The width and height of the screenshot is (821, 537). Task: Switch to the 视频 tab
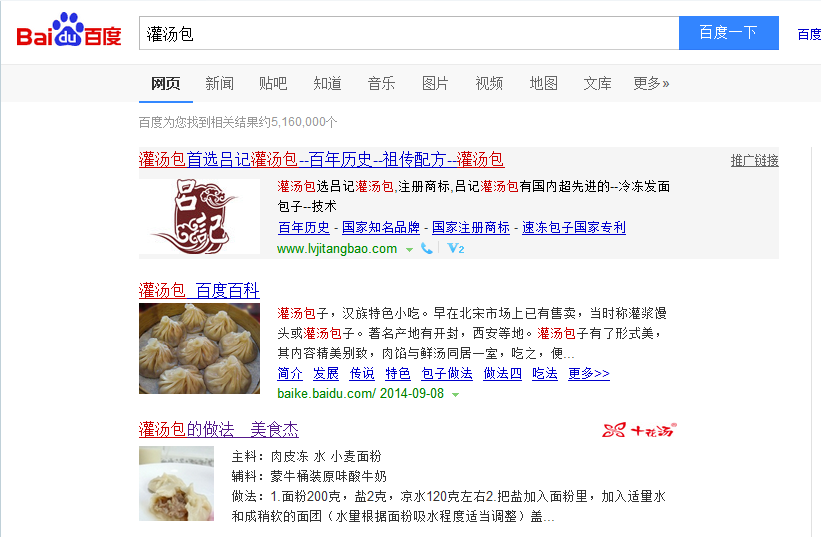[489, 83]
